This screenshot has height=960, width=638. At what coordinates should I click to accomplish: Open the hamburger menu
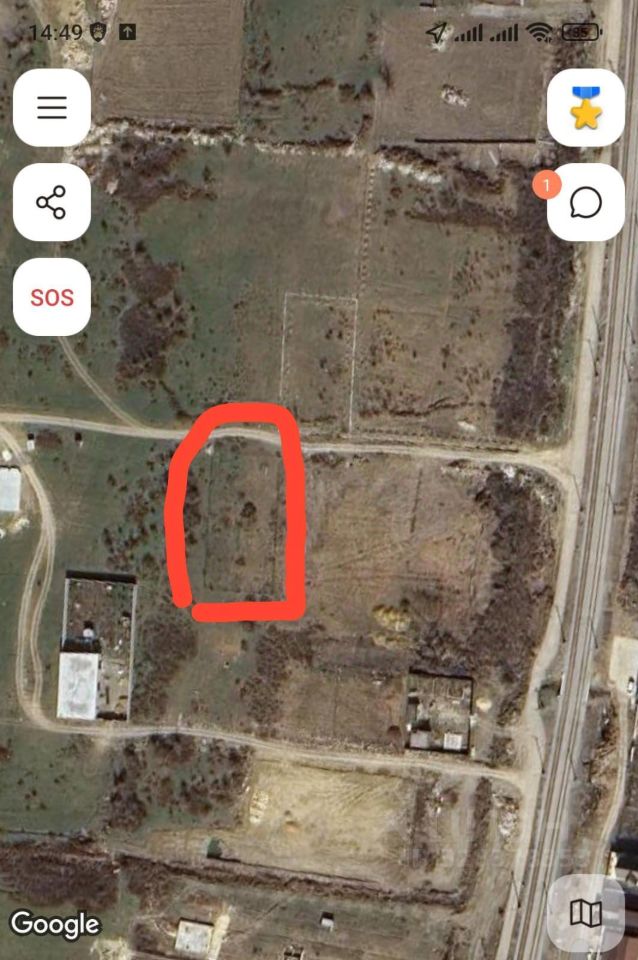52,108
